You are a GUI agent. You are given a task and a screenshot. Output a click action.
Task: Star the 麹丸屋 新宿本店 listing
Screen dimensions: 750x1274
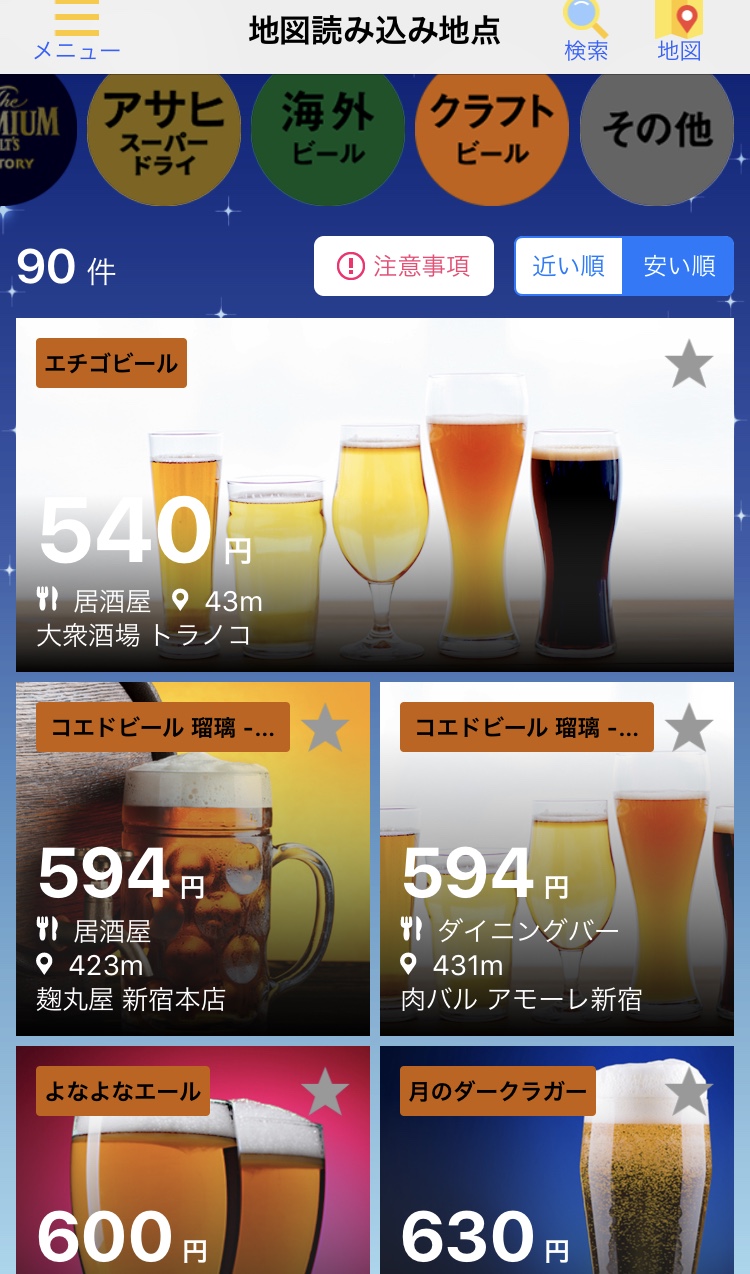coord(325,728)
